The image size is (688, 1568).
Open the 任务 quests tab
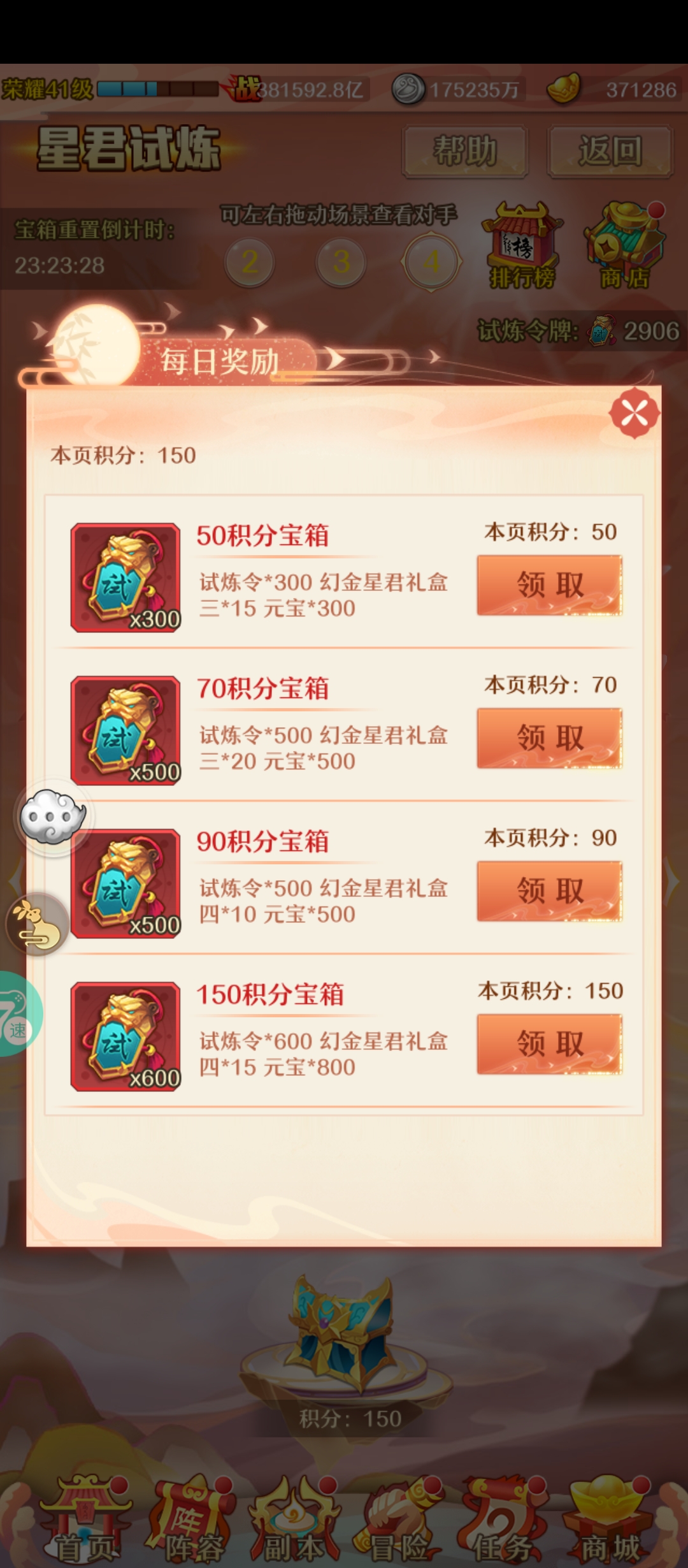click(505, 1520)
